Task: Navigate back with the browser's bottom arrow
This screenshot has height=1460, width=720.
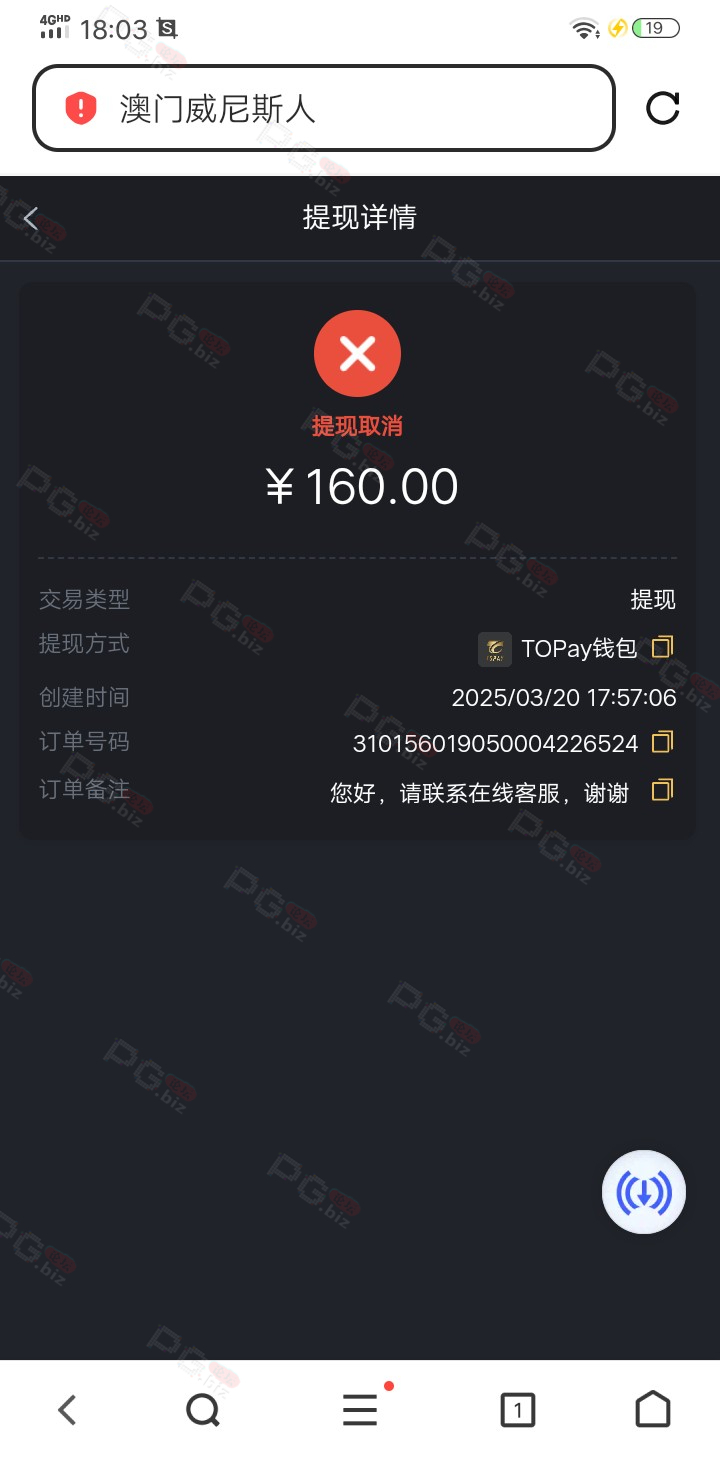Action: (x=67, y=1410)
